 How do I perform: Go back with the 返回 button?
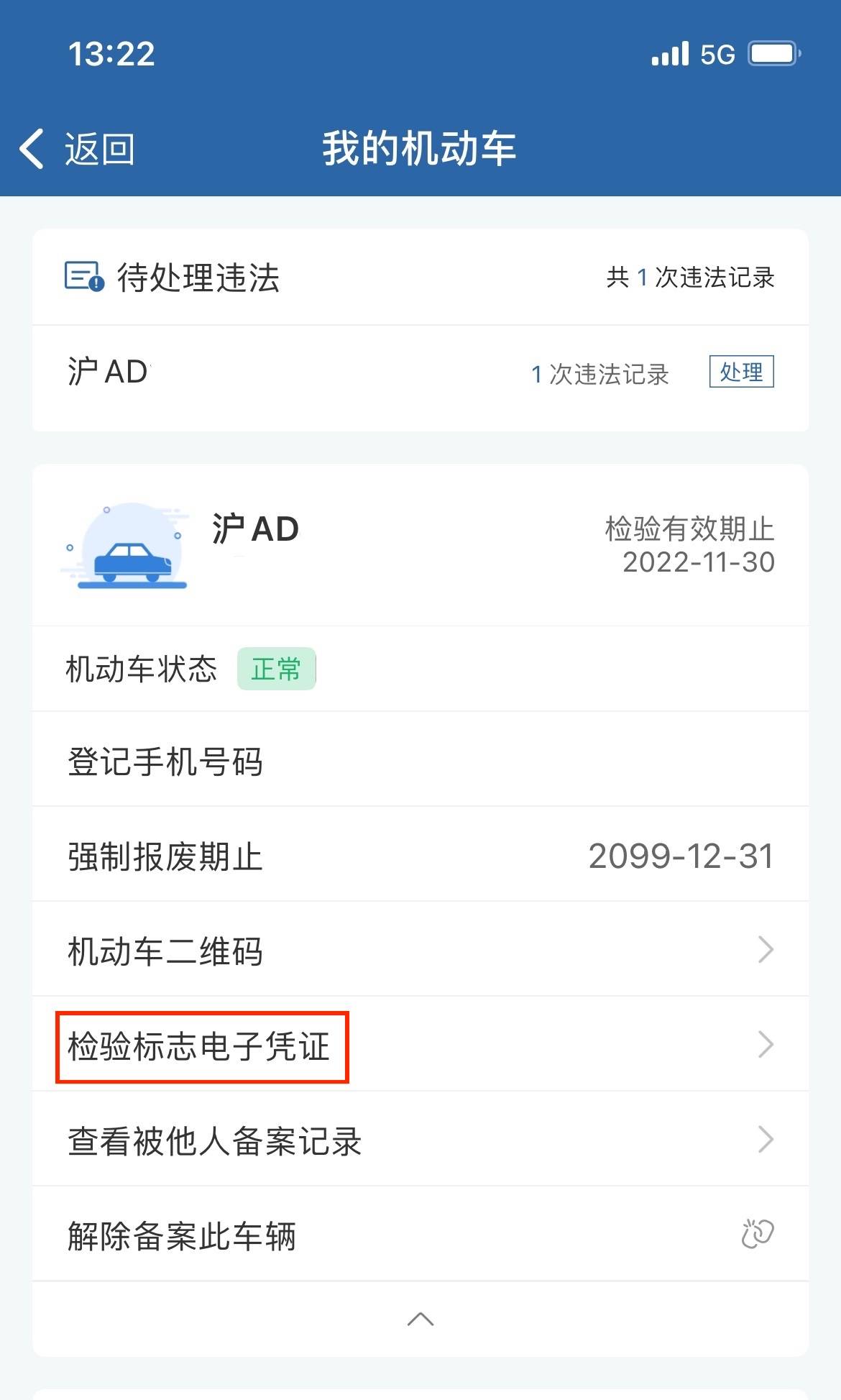(77, 150)
